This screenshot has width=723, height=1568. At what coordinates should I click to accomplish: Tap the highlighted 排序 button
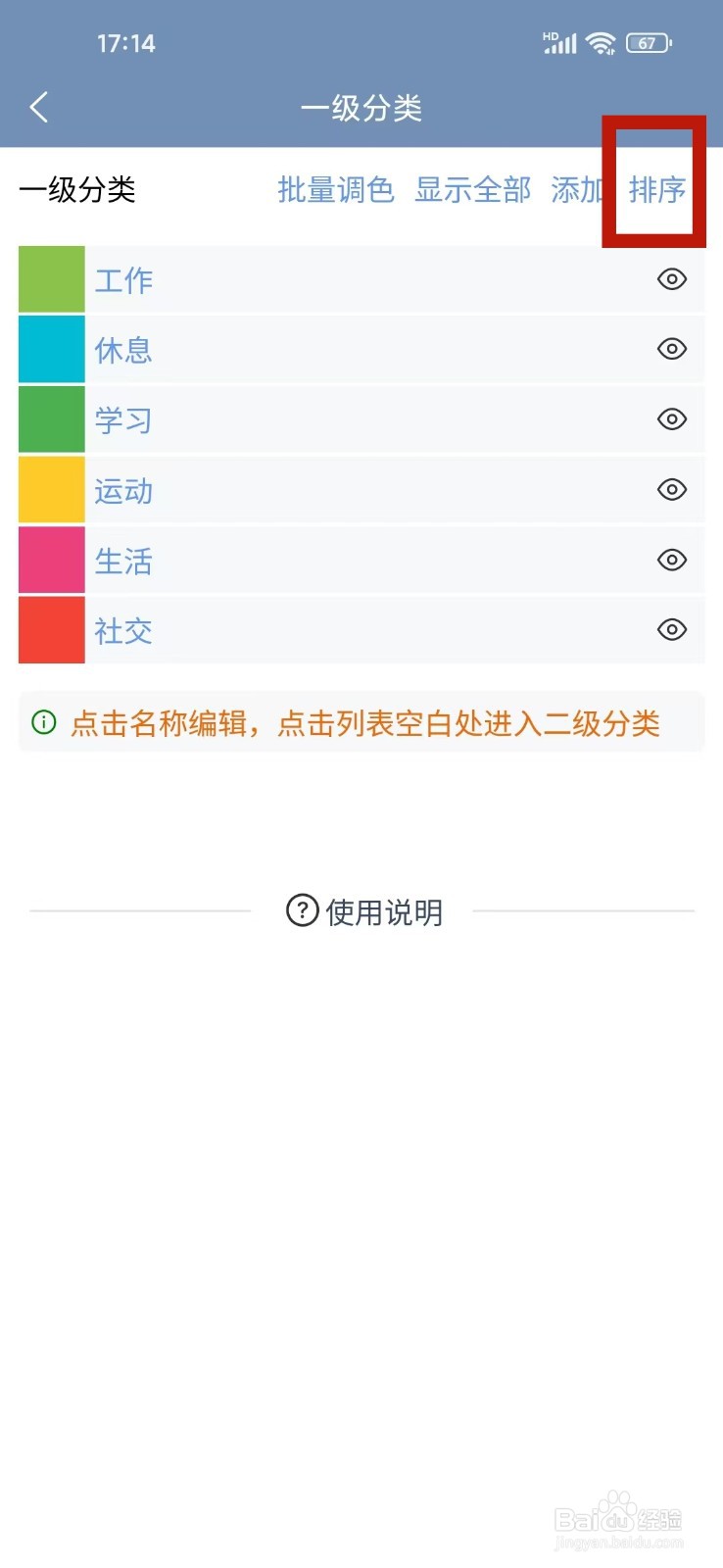point(656,189)
